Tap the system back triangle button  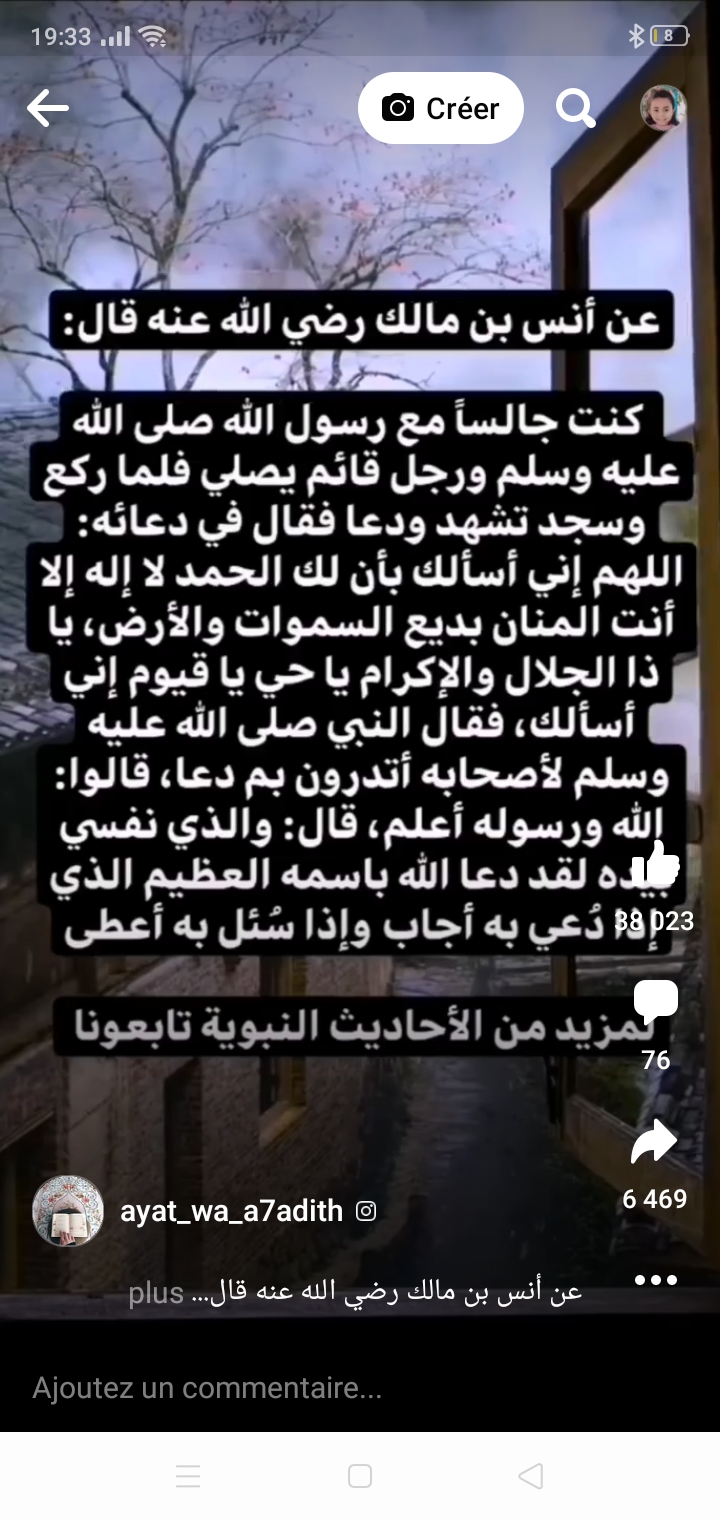coord(531,1476)
